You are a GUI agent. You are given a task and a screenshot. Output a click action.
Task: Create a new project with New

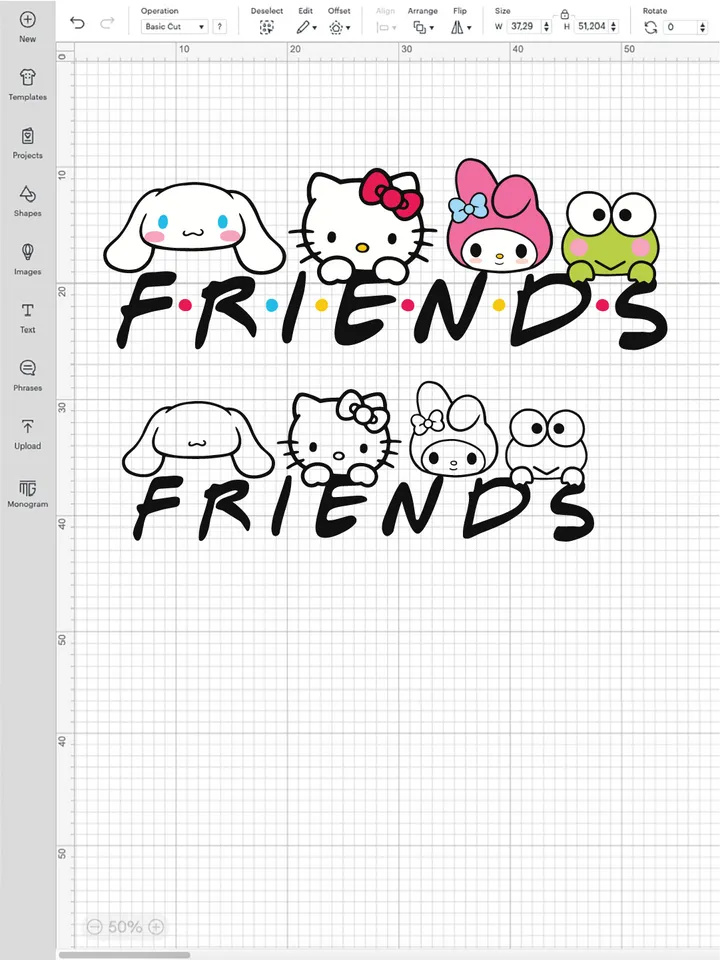click(x=27, y=24)
